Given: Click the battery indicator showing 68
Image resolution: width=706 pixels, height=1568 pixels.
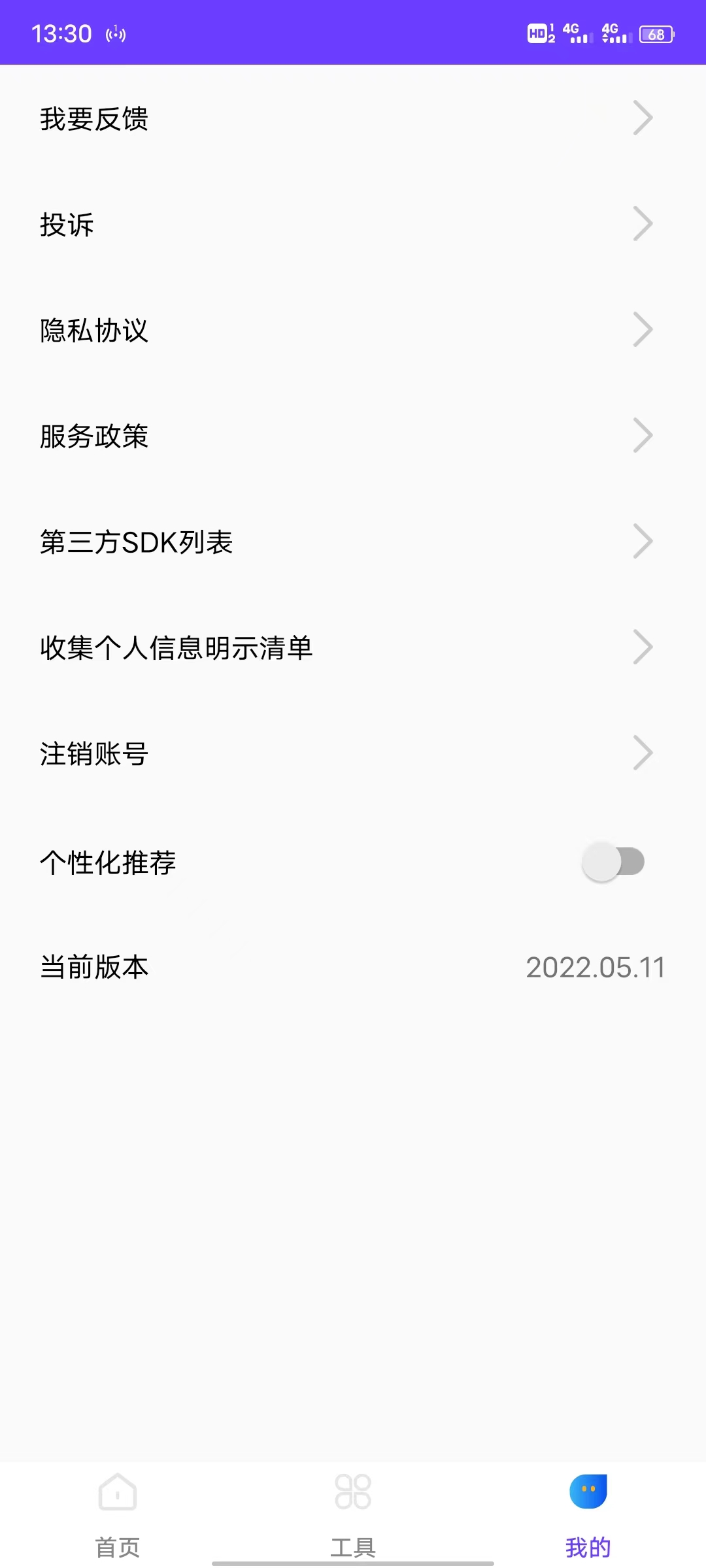Looking at the screenshot, I should [656, 34].
